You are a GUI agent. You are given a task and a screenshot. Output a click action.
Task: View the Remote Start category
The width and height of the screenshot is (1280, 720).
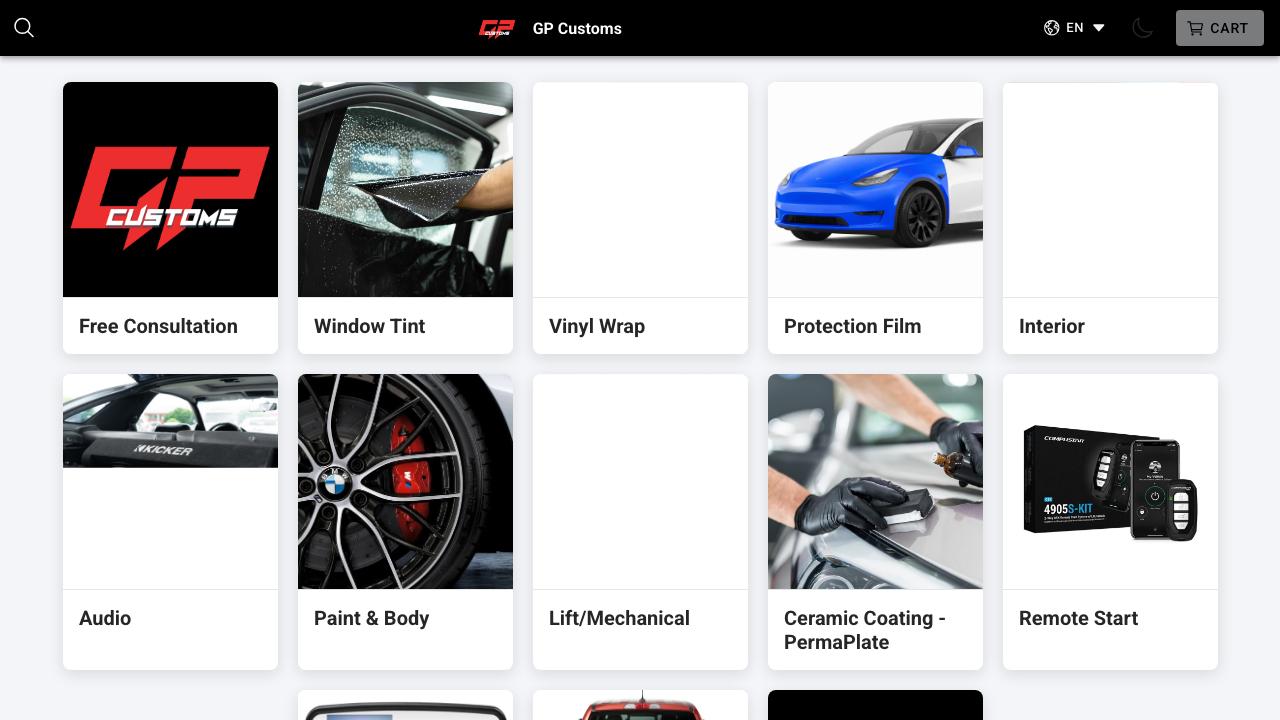[1110, 520]
